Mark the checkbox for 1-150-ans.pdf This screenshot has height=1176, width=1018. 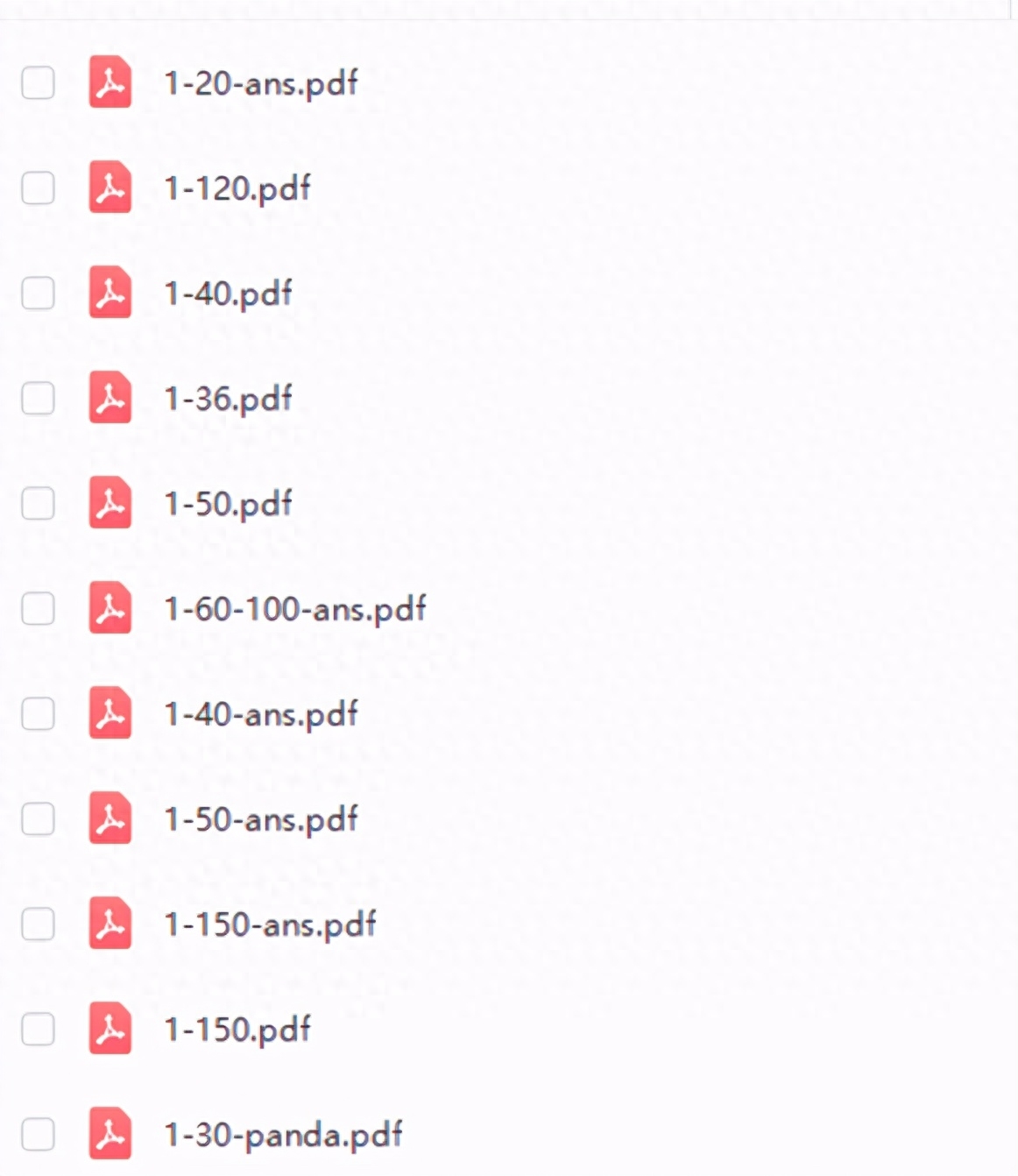tap(38, 925)
